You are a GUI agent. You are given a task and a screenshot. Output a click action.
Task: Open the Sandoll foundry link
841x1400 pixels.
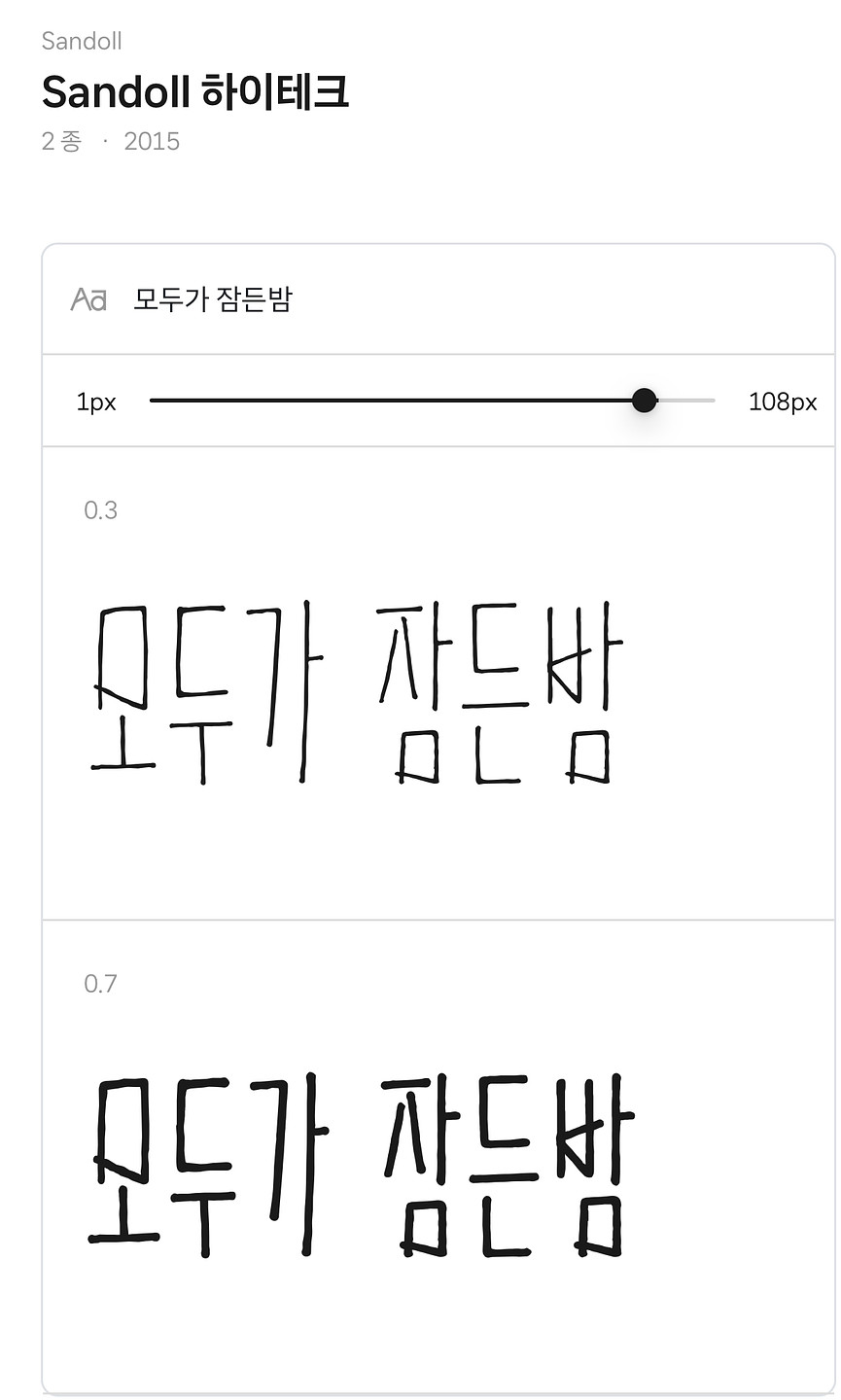[x=82, y=41]
